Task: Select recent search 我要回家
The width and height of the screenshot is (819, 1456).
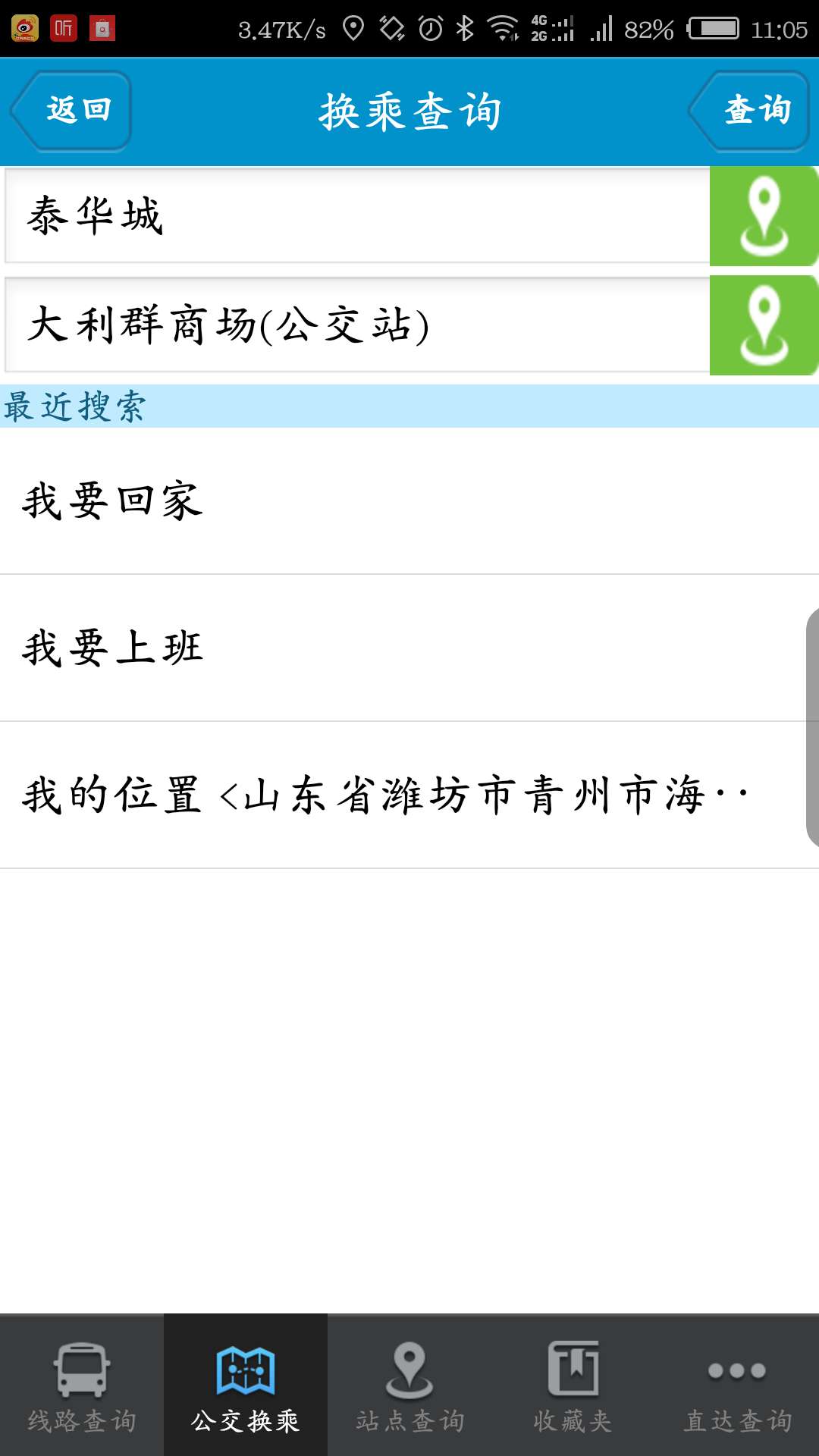Action: [303, 500]
